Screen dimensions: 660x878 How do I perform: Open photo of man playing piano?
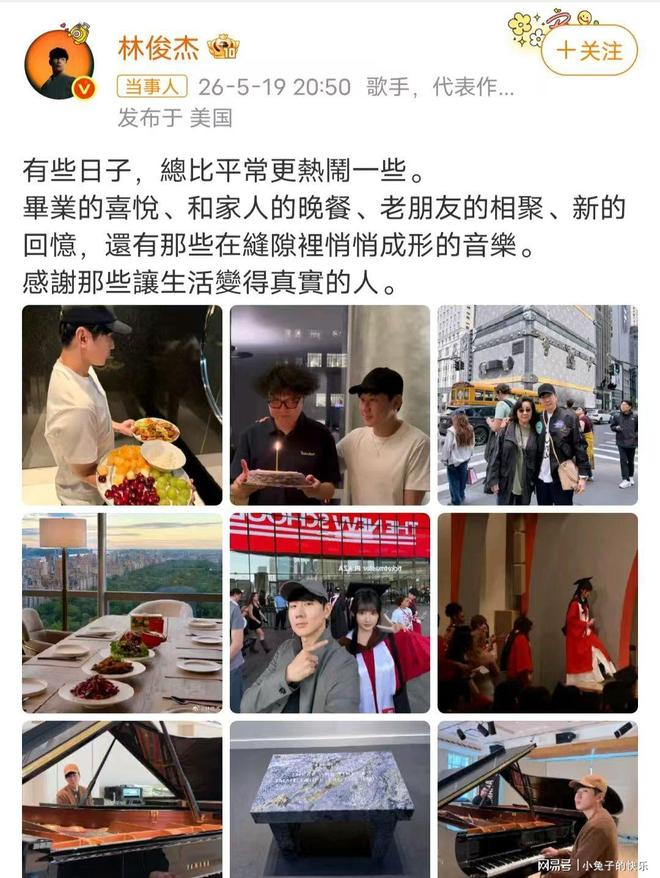(x=537, y=800)
